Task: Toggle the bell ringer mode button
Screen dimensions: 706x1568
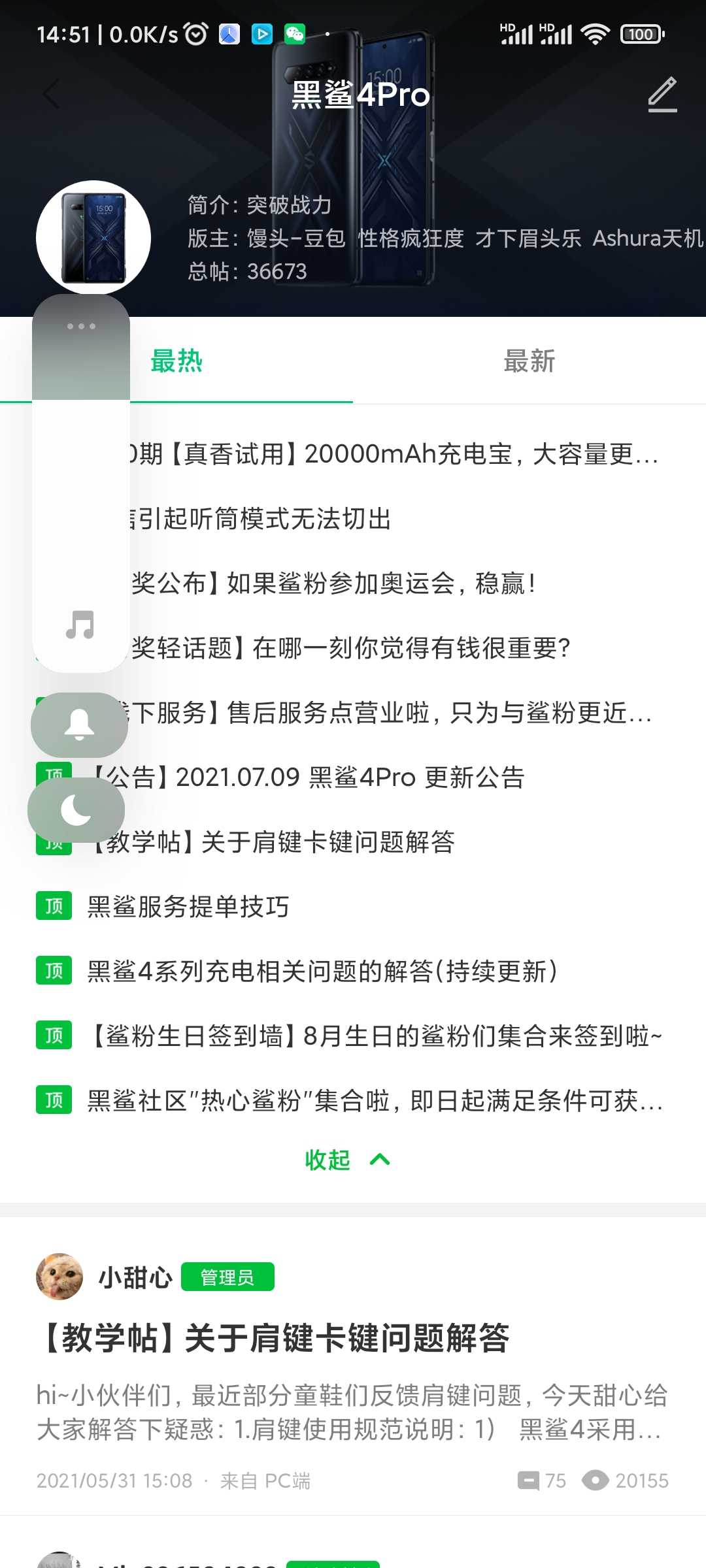Action: pyautogui.click(x=80, y=725)
